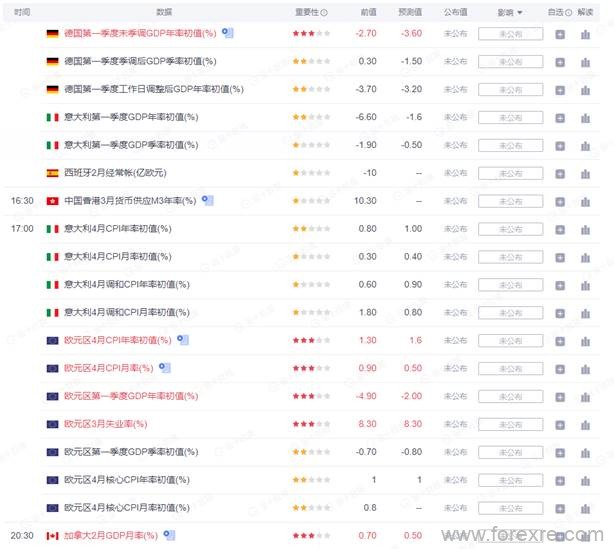The image size is (614, 549).
Task: Add 意大利4月CPI年率初值 to watchlist
Action: [x=562, y=229]
